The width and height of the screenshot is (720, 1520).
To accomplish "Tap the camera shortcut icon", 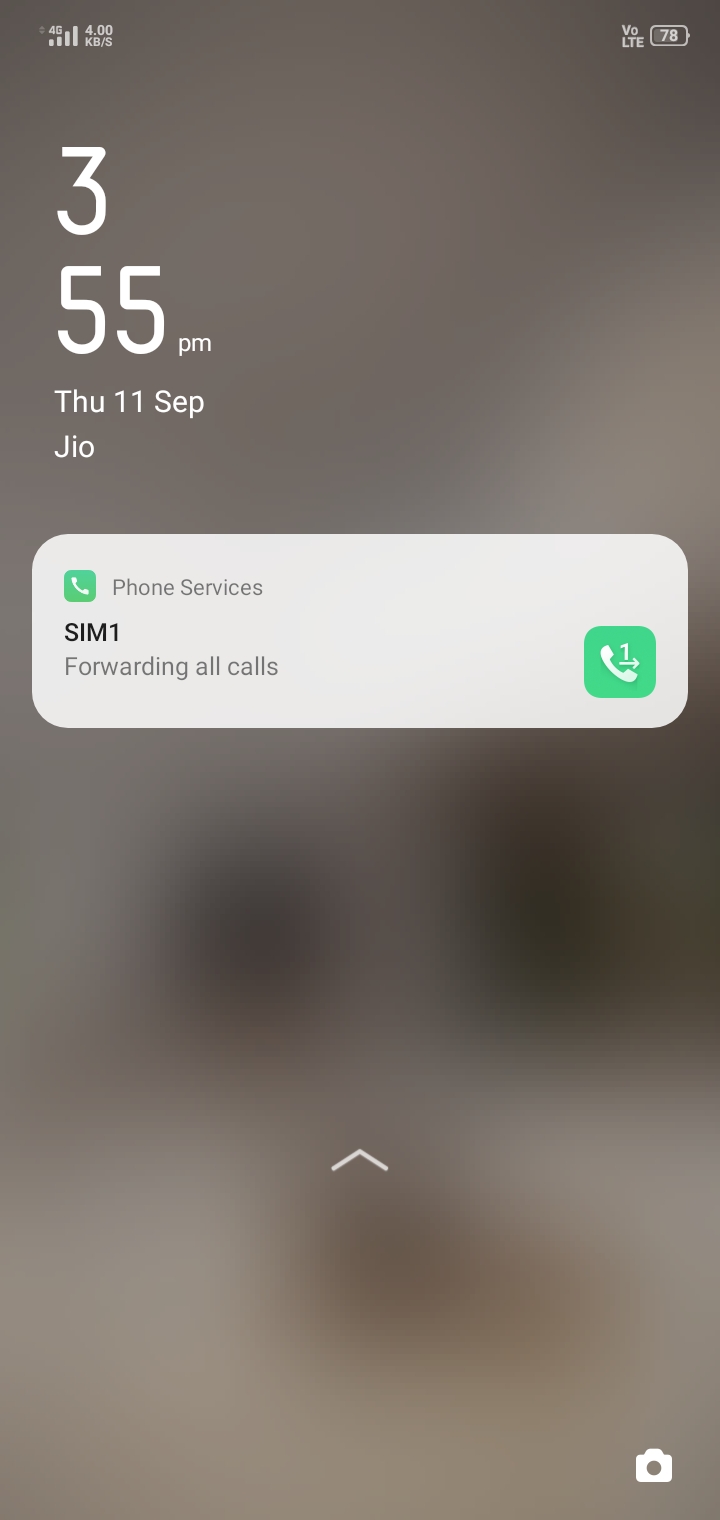I will (x=654, y=1466).
